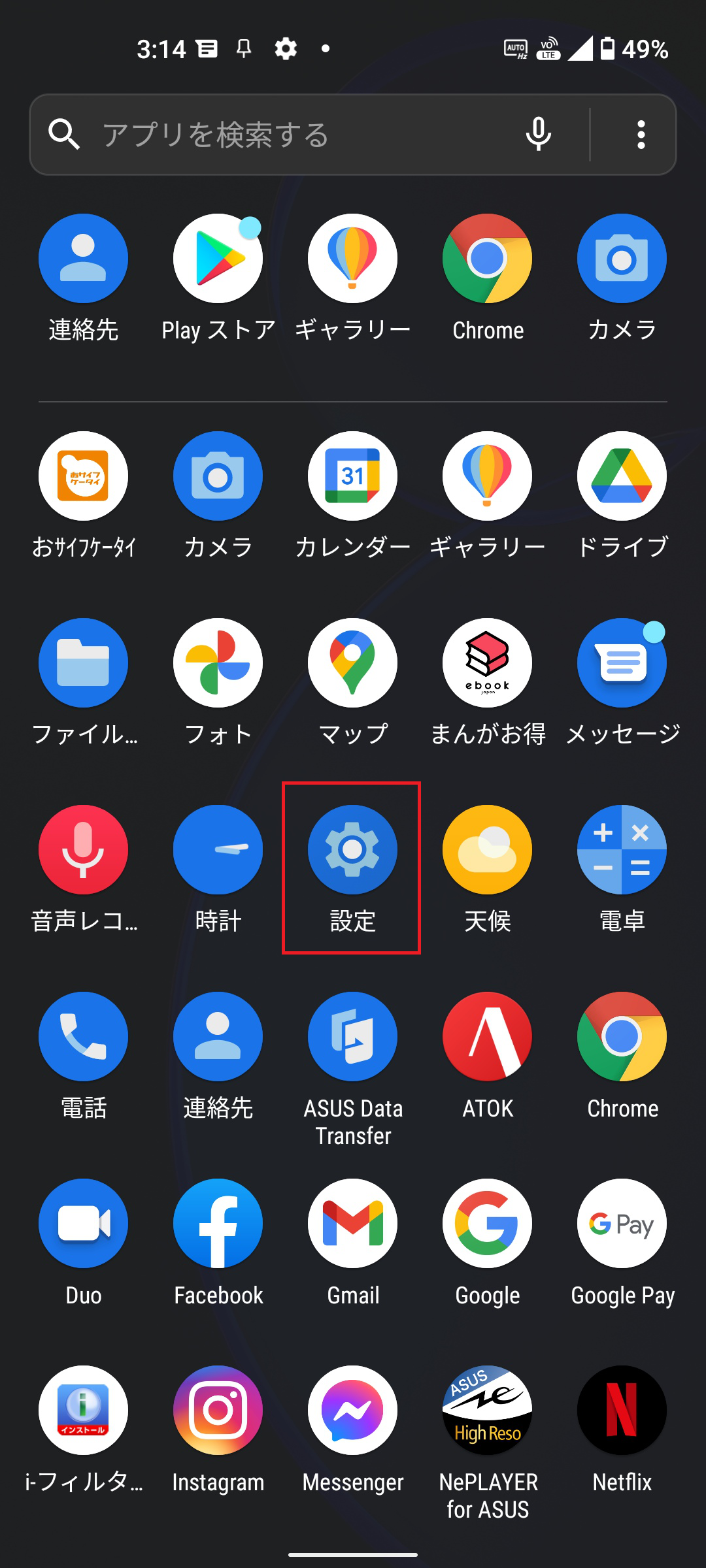The width and height of the screenshot is (706, 1568).
Task: Open Google マップ
Action: (352, 662)
